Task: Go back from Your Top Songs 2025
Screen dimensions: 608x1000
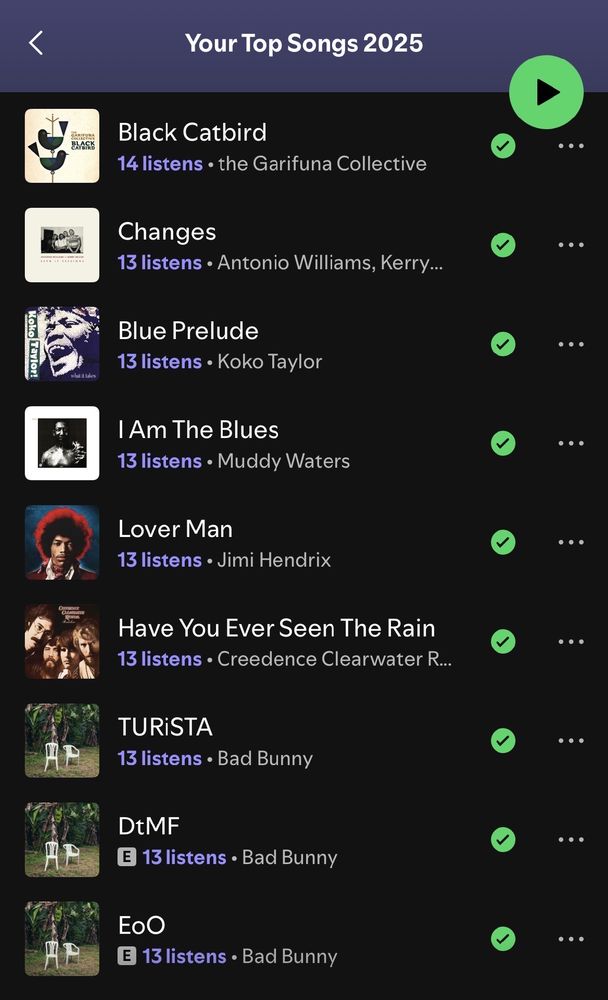Action: click(36, 43)
